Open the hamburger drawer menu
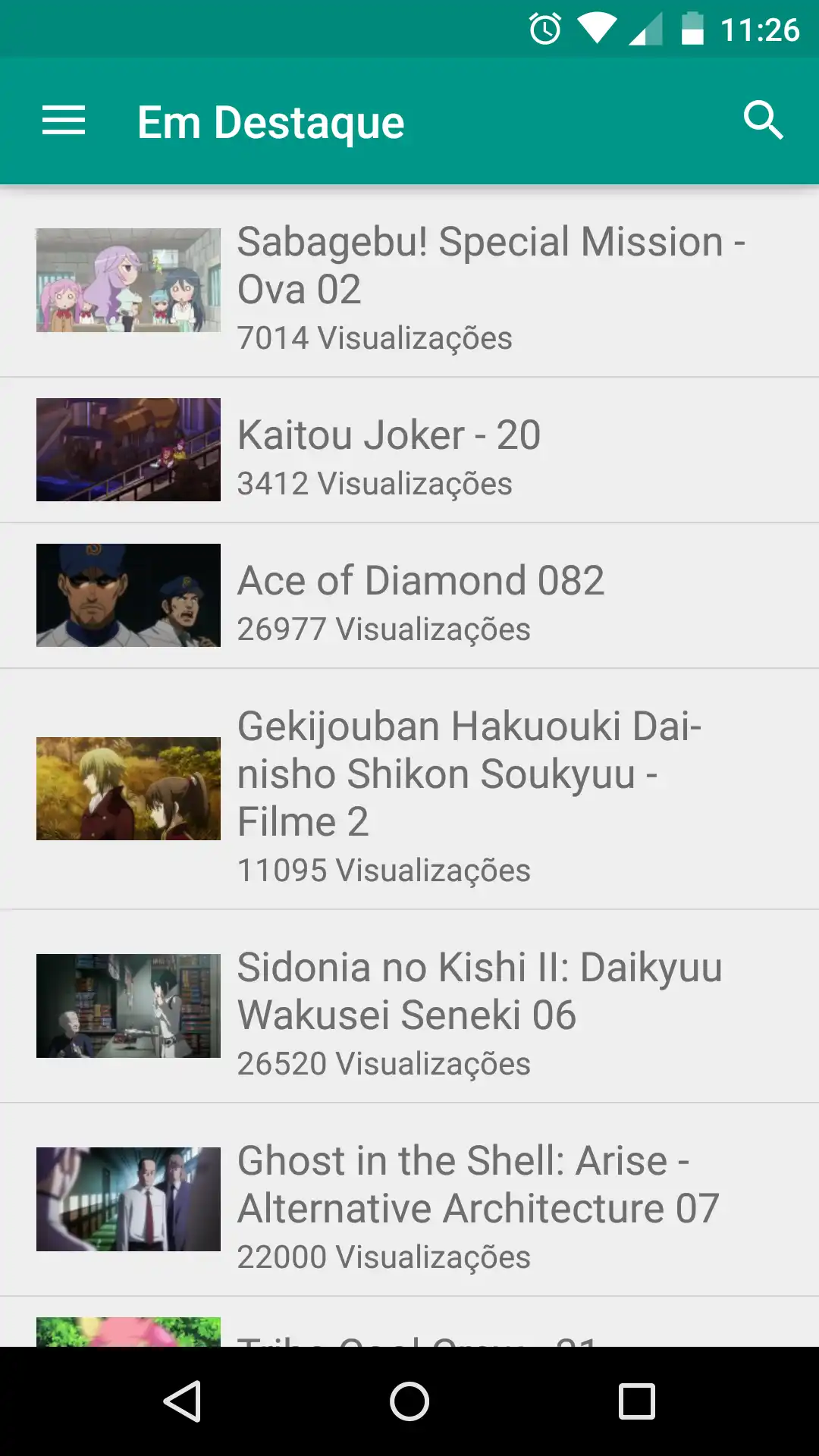 coord(64,121)
